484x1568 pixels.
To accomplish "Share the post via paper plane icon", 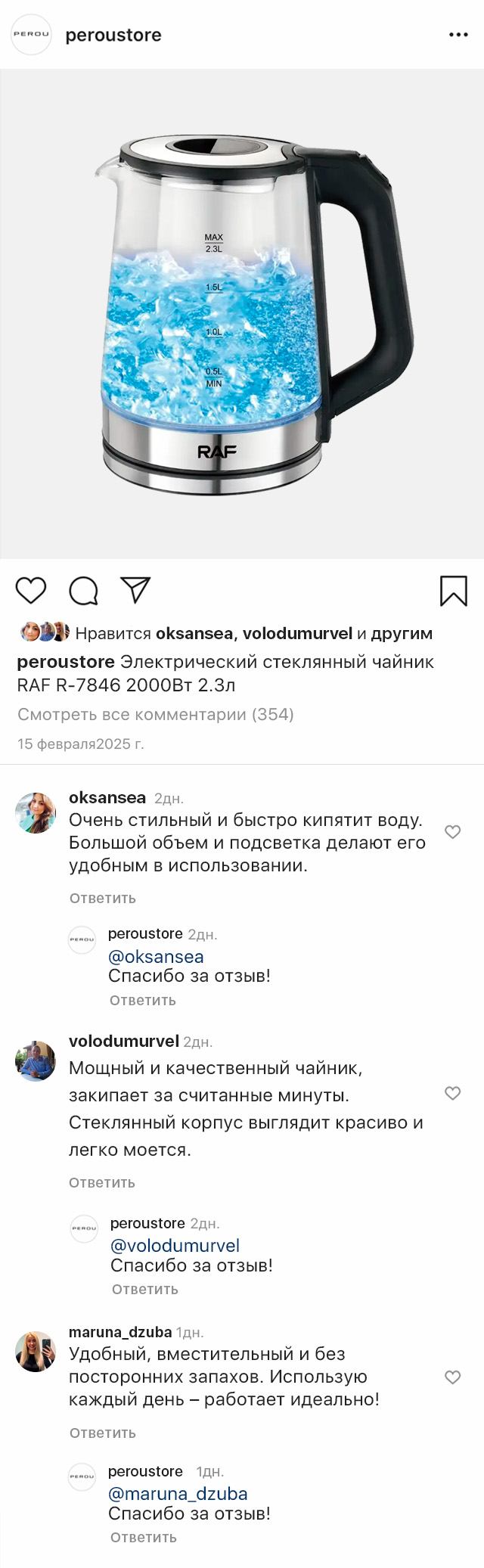I will pyautogui.click(x=136, y=590).
